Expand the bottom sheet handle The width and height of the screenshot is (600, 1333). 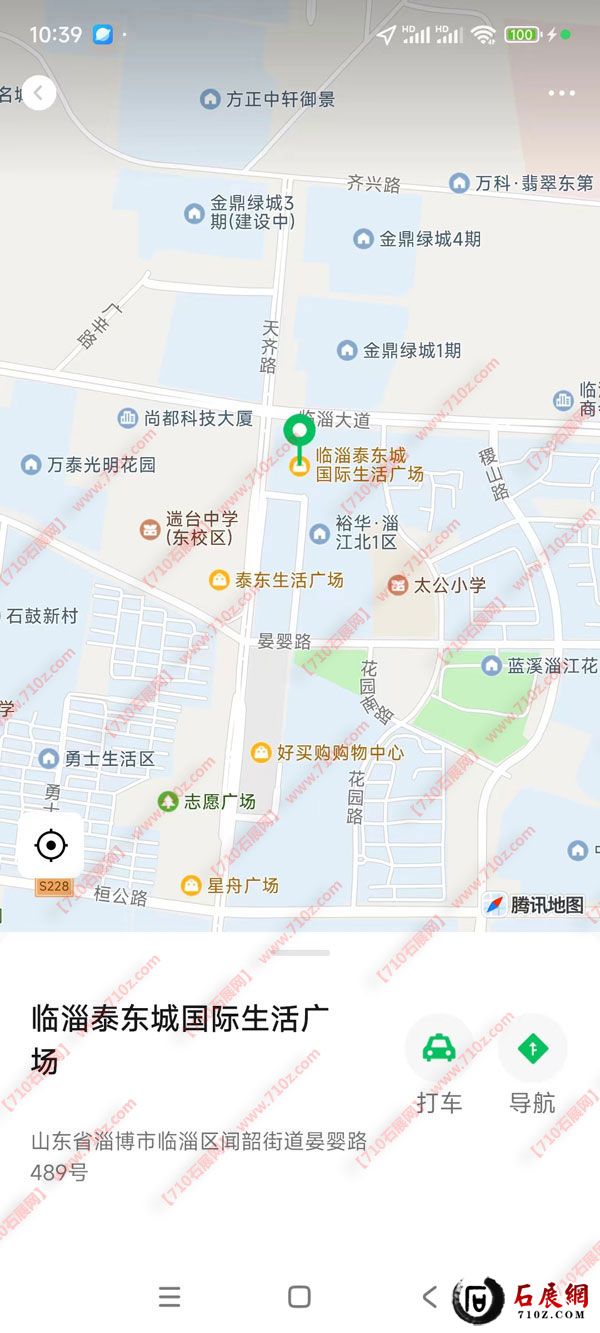[x=299, y=952]
